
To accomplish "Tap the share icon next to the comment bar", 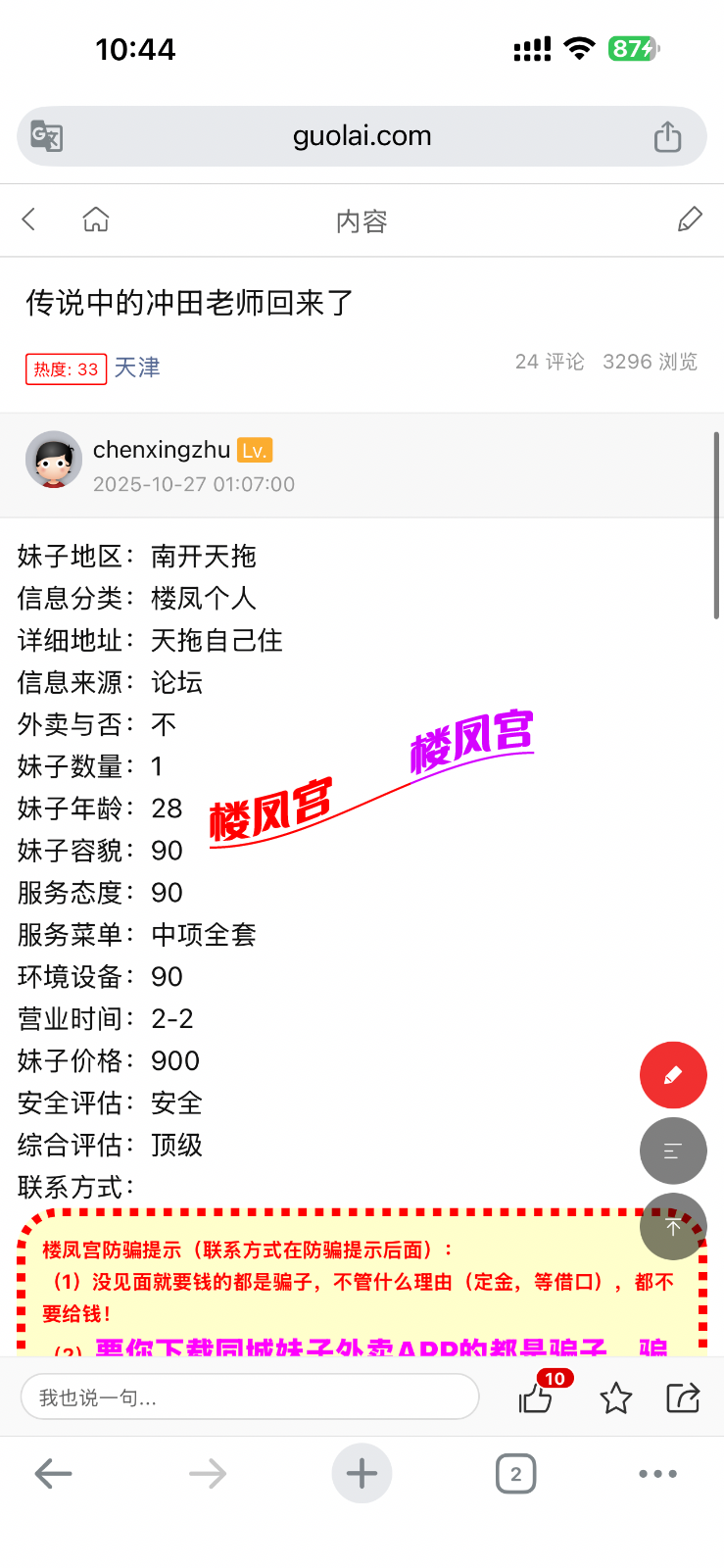I will (682, 1398).
